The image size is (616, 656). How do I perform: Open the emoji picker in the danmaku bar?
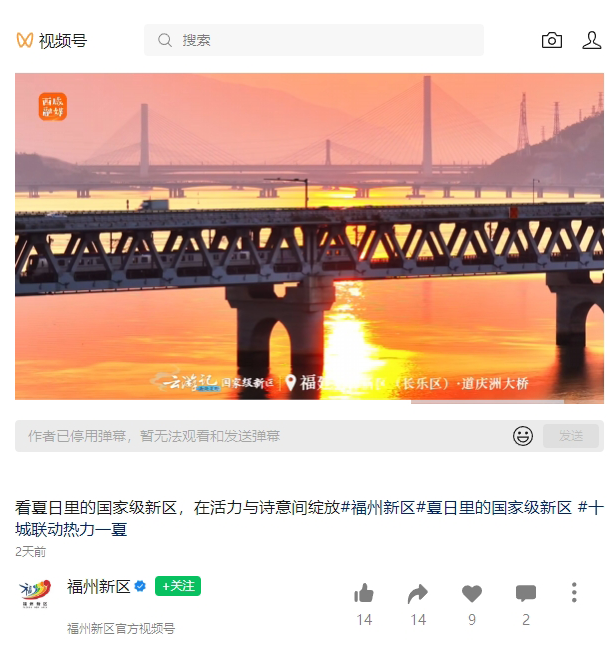click(523, 436)
